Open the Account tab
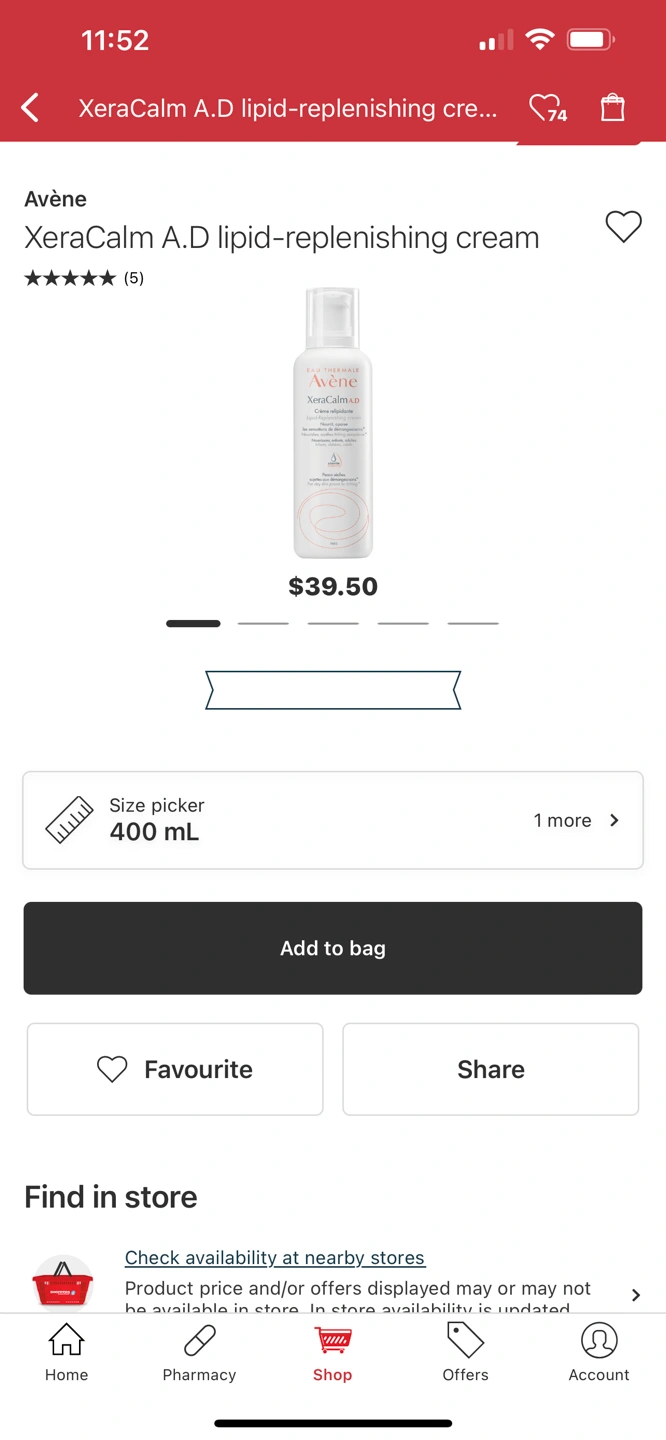 pos(599,1352)
